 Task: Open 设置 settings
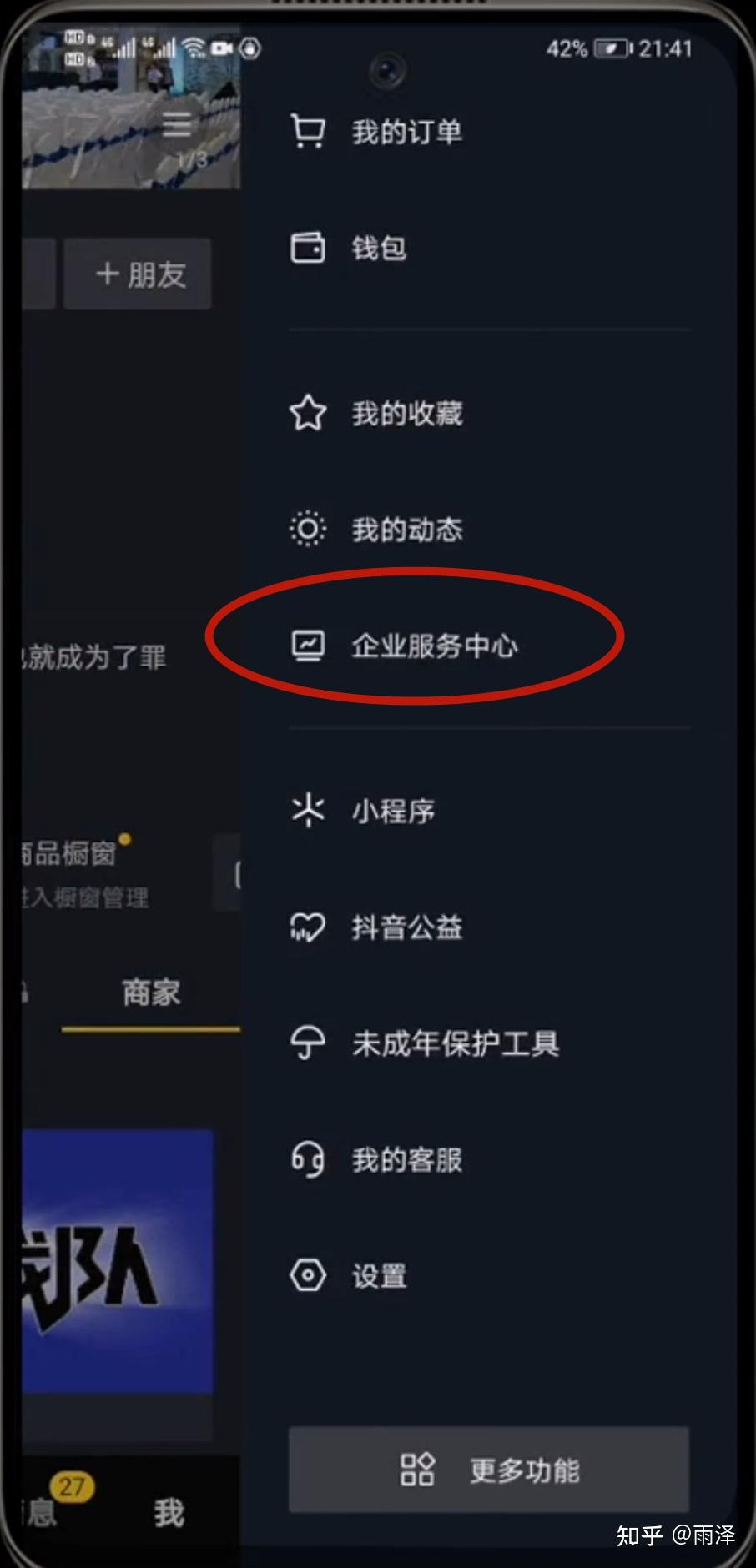tap(489, 1276)
